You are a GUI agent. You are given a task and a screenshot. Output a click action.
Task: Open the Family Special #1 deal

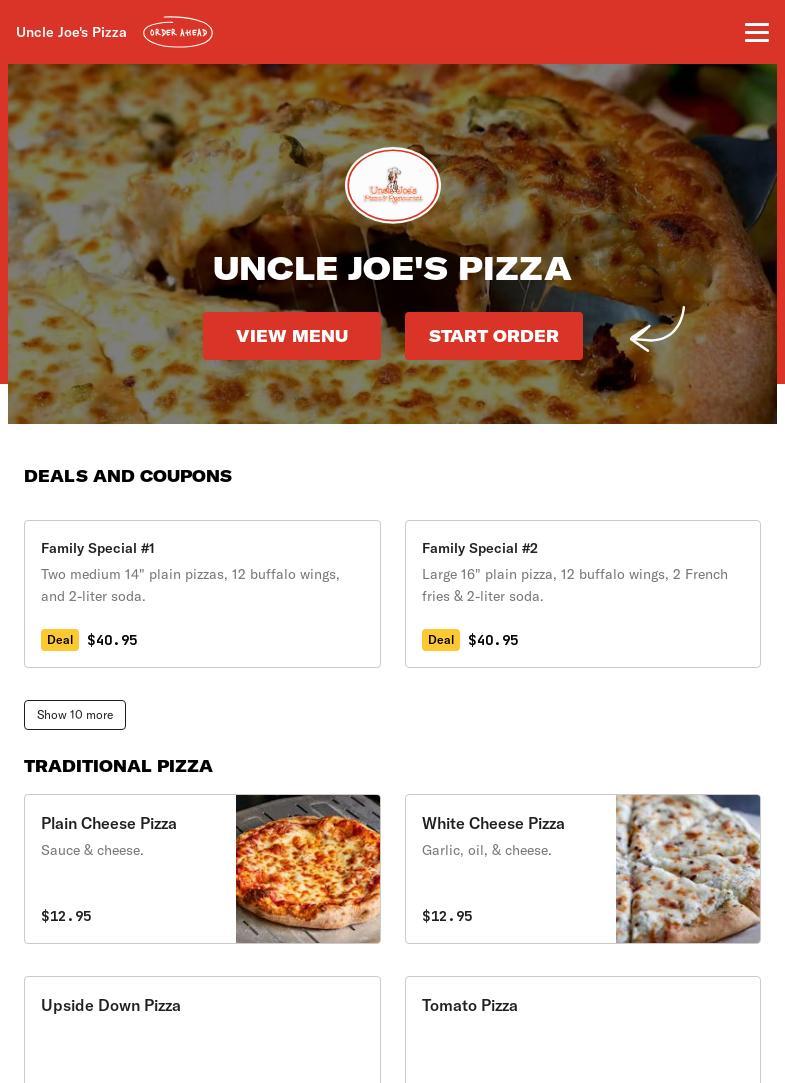click(x=202, y=593)
